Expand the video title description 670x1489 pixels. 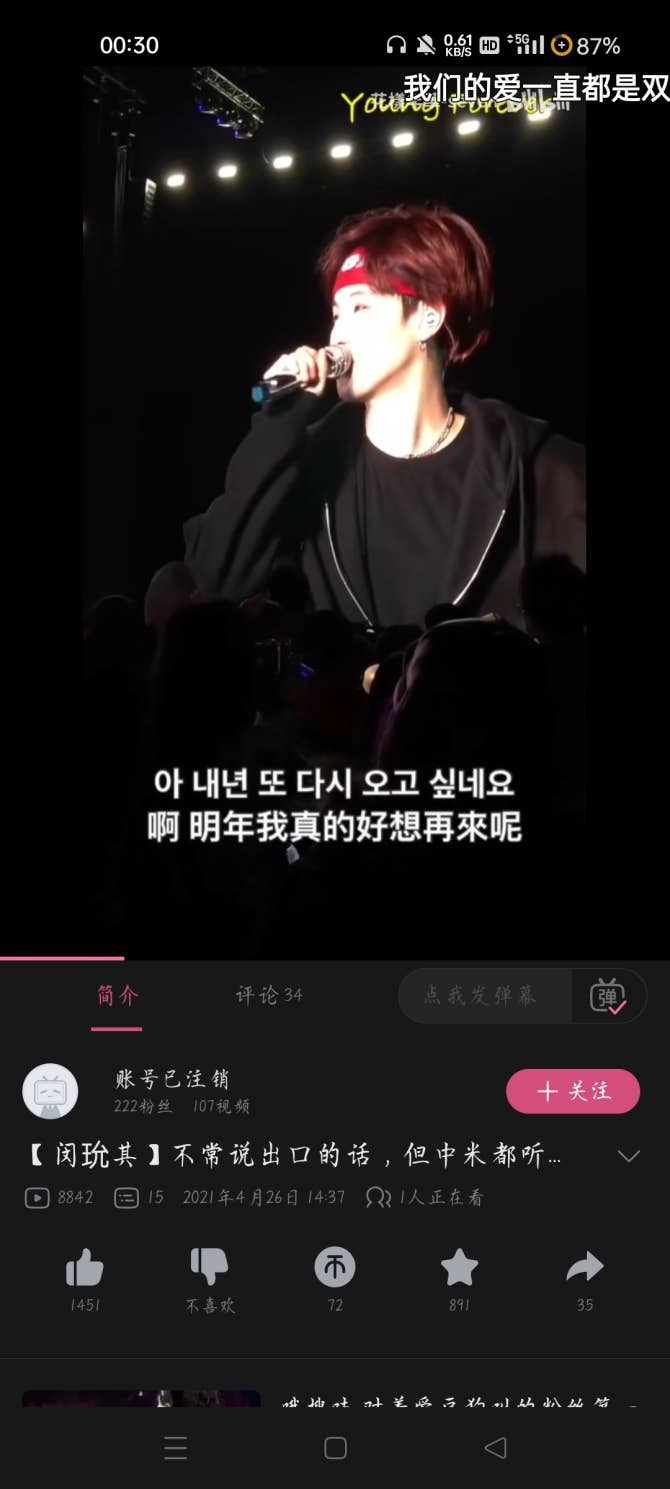(x=628, y=1156)
